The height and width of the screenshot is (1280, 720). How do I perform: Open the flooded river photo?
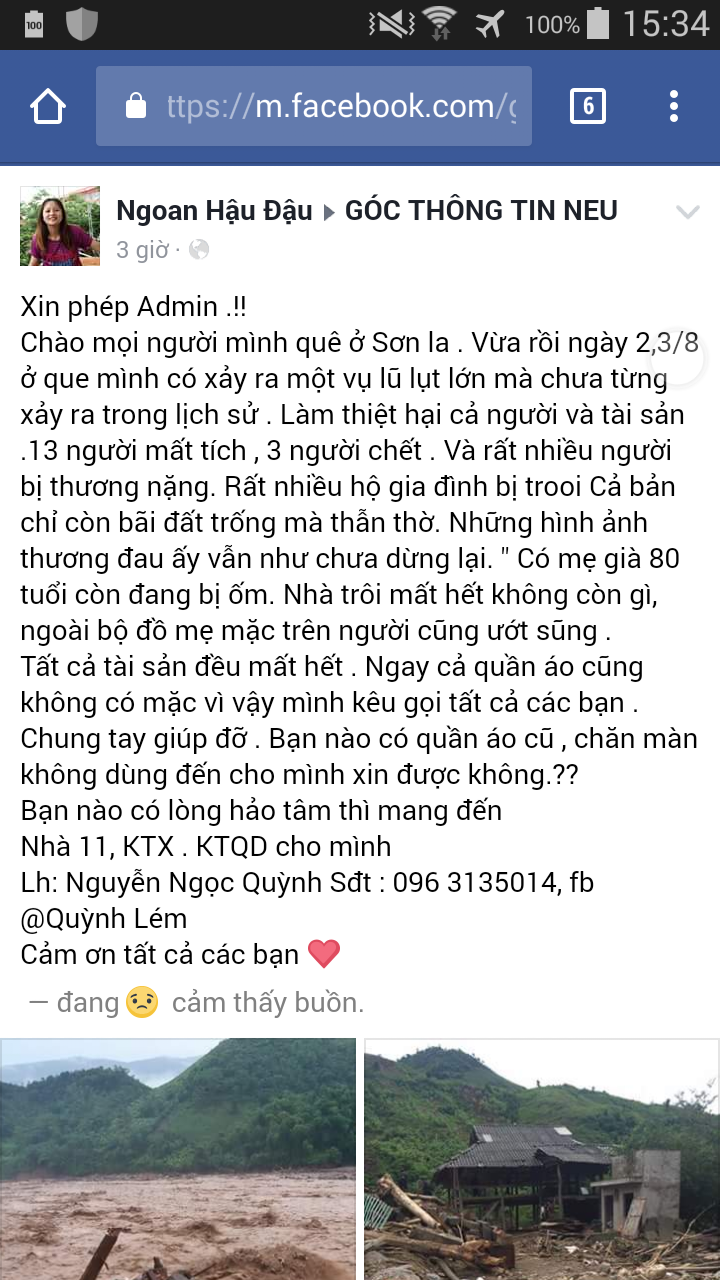coord(178,1158)
